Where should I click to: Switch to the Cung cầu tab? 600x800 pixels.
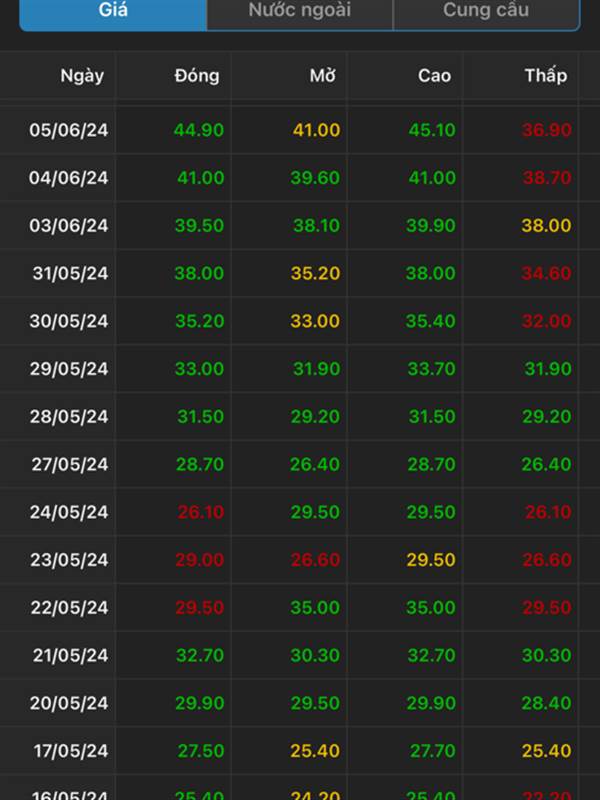pyautogui.click(x=487, y=13)
